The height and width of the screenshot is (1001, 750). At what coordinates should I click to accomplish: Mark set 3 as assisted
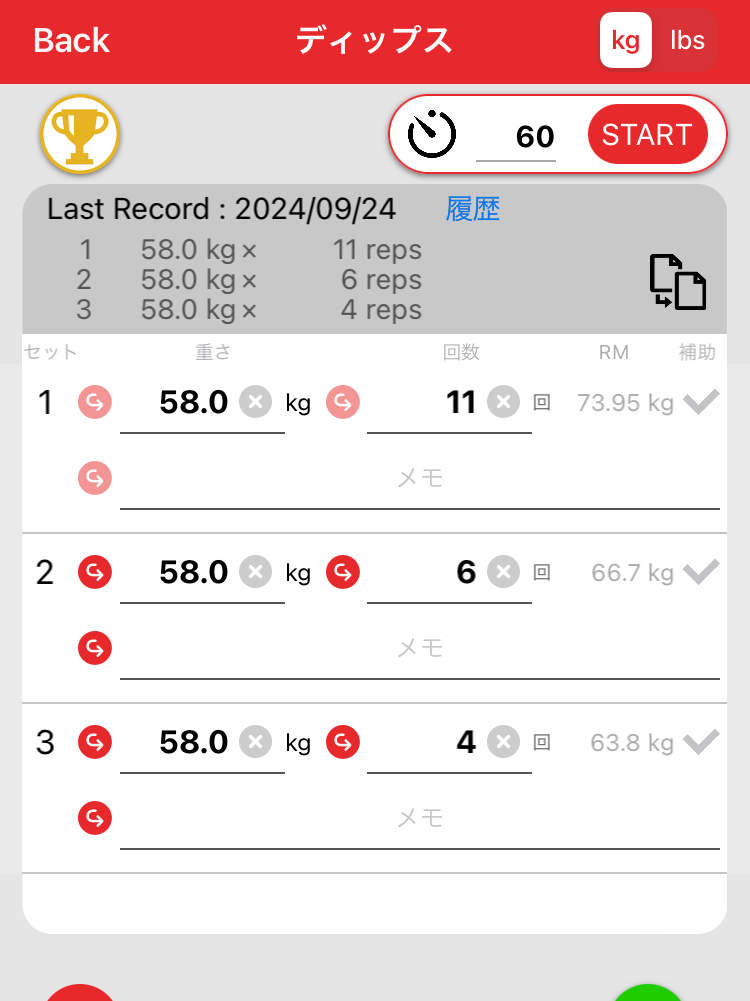point(701,743)
